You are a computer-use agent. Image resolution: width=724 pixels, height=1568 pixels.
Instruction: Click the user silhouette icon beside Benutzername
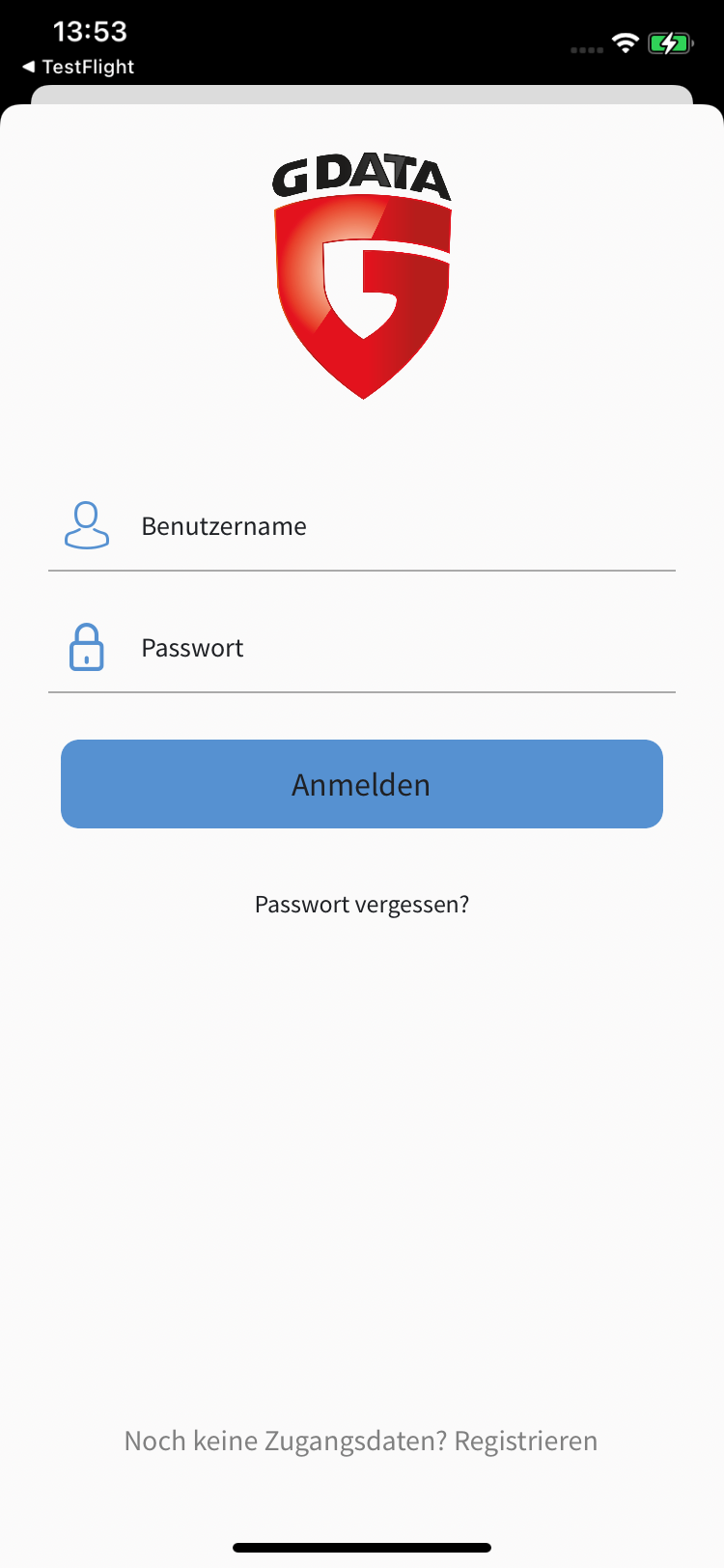(86, 525)
